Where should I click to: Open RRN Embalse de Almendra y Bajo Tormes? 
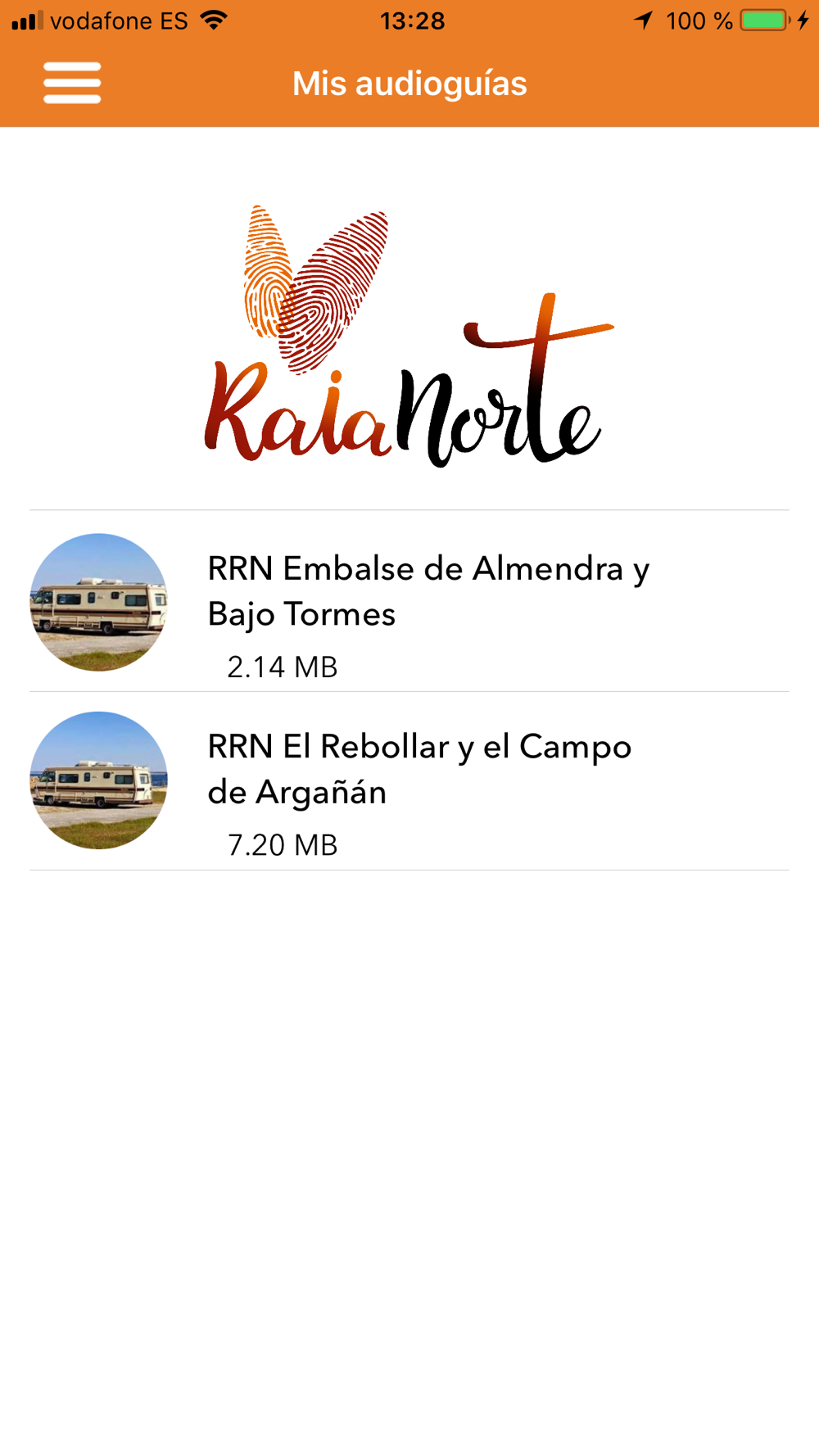[428, 591]
